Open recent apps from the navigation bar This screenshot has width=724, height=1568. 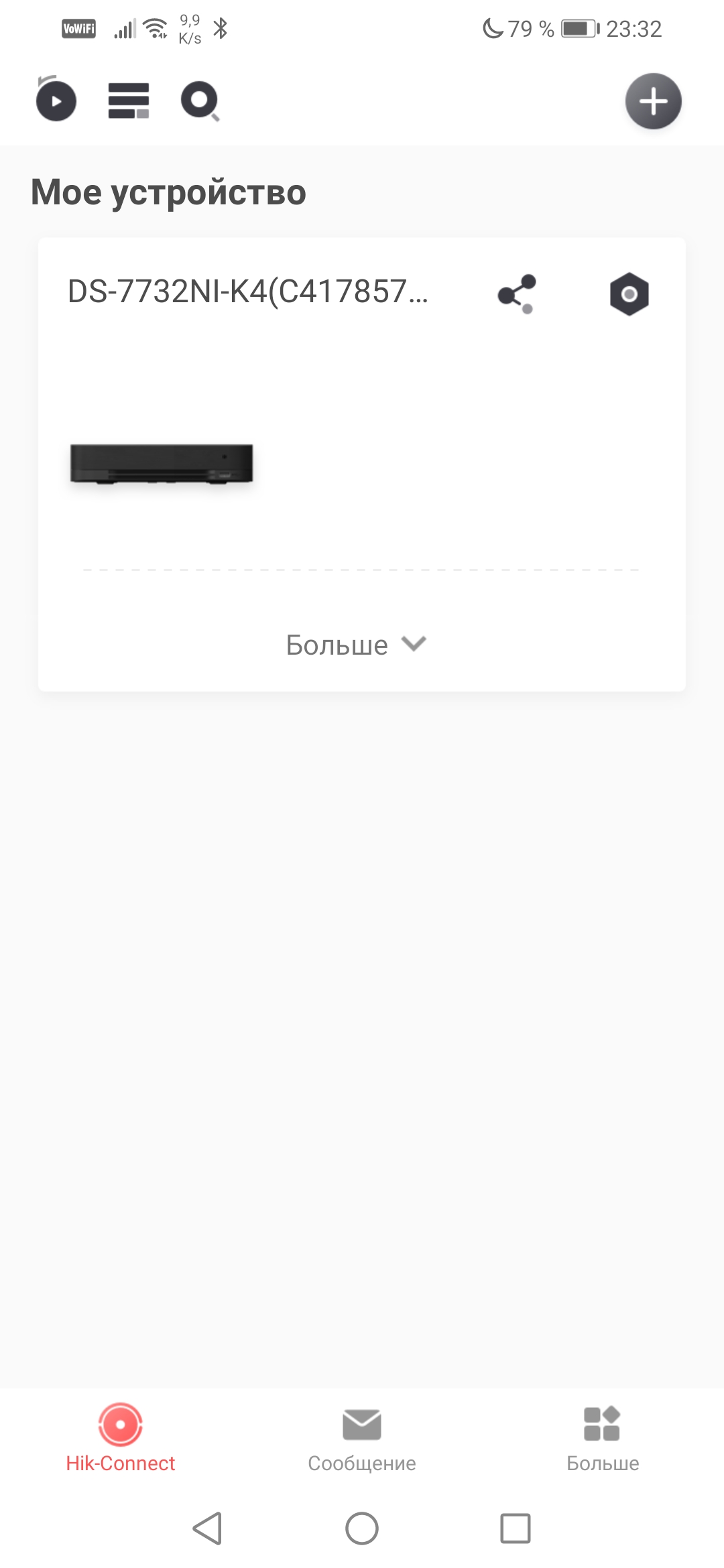[515, 1528]
